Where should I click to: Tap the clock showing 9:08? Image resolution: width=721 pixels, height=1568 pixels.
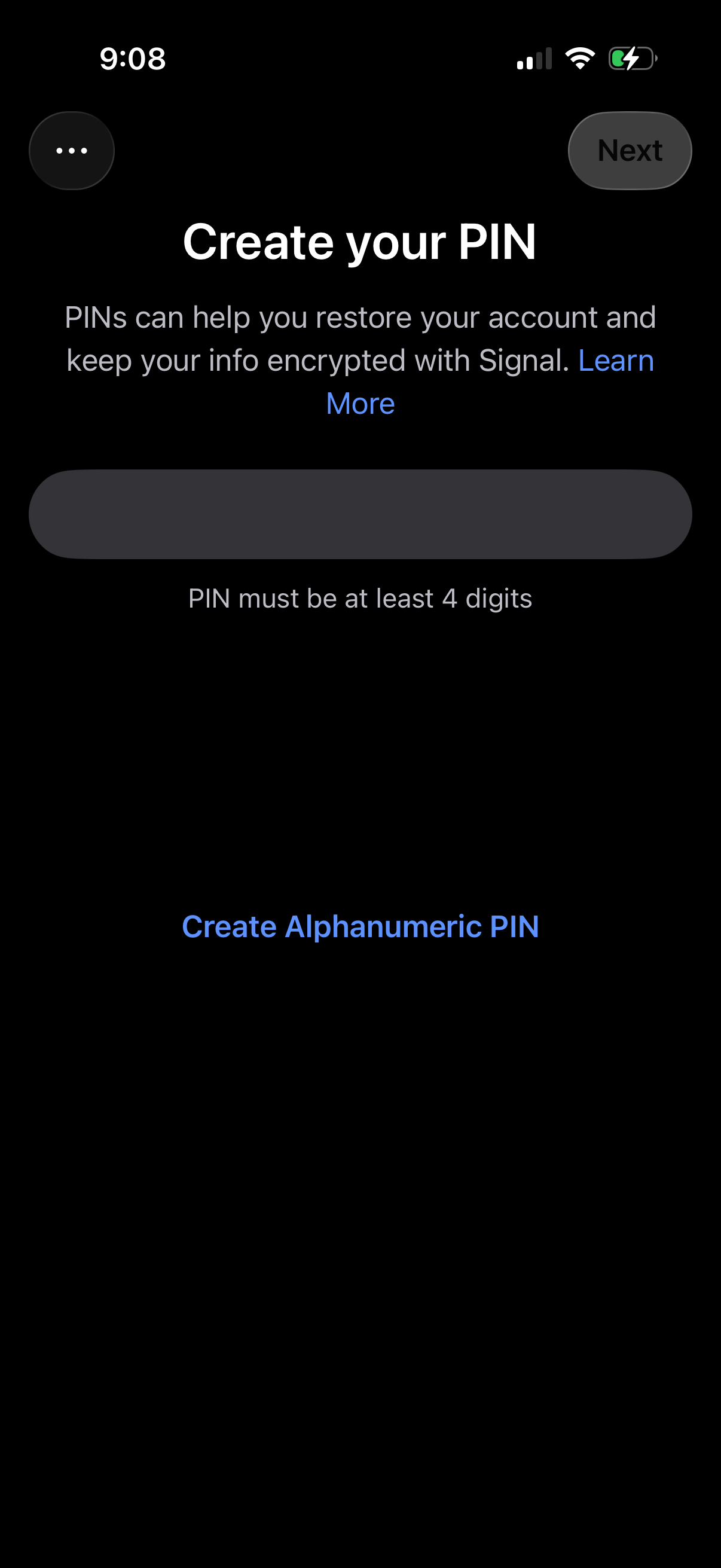(x=132, y=59)
